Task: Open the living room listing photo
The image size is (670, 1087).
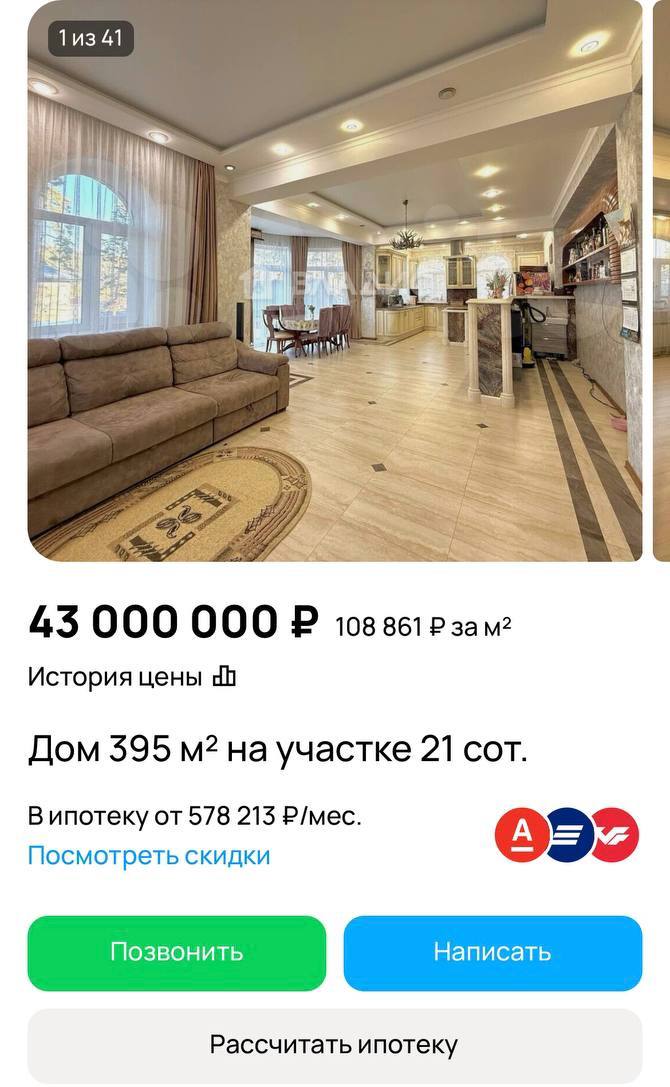Action: pos(334,280)
